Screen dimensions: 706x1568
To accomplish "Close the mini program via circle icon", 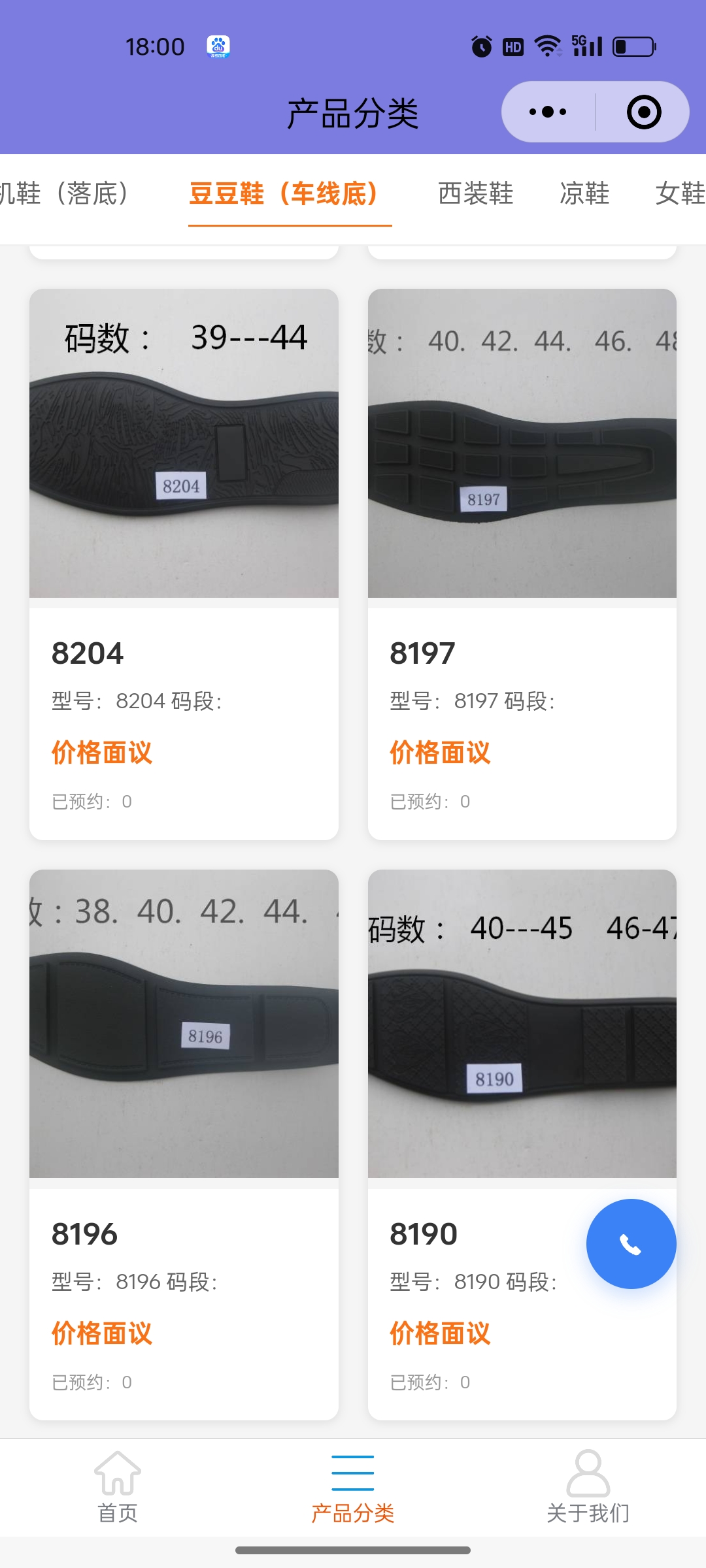I will click(643, 112).
